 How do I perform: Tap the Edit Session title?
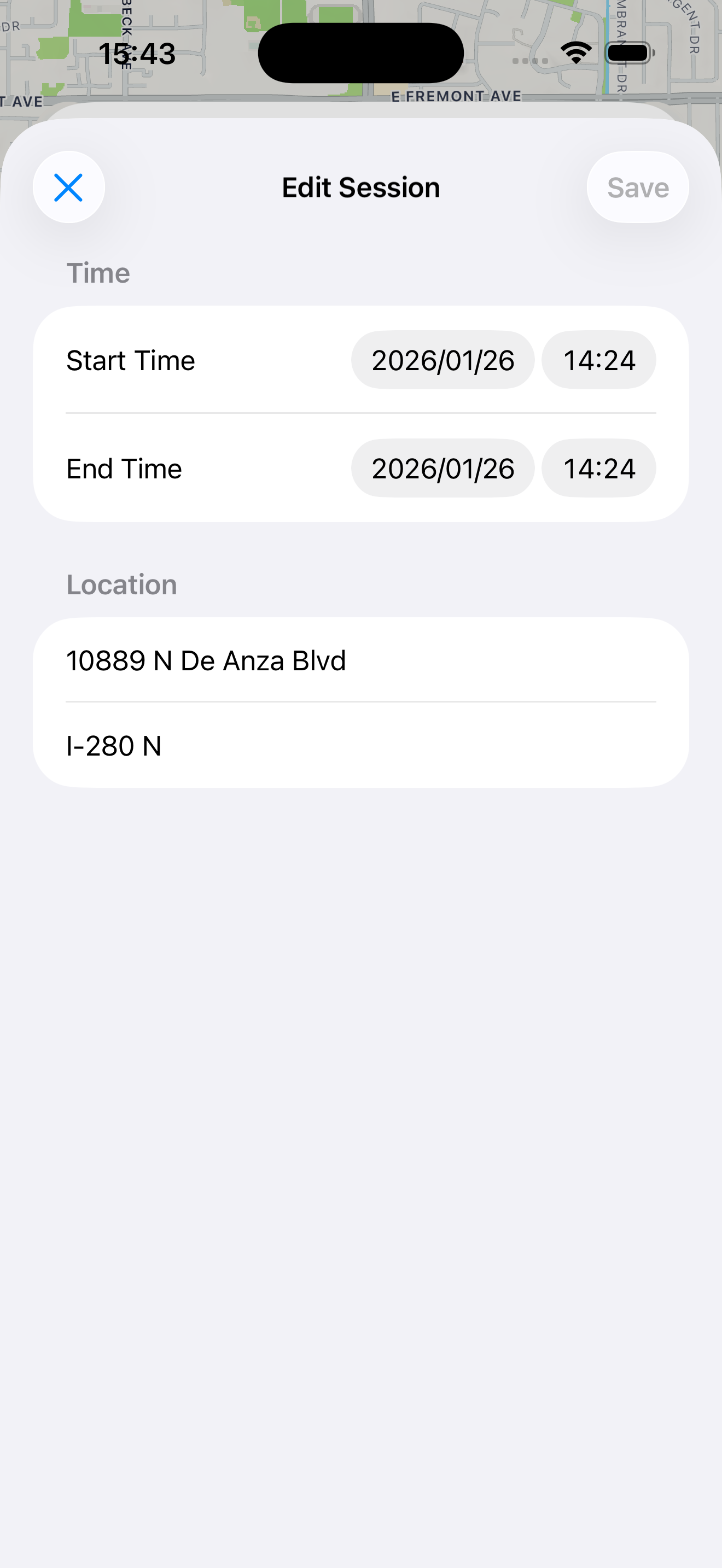[x=360, y=187]
